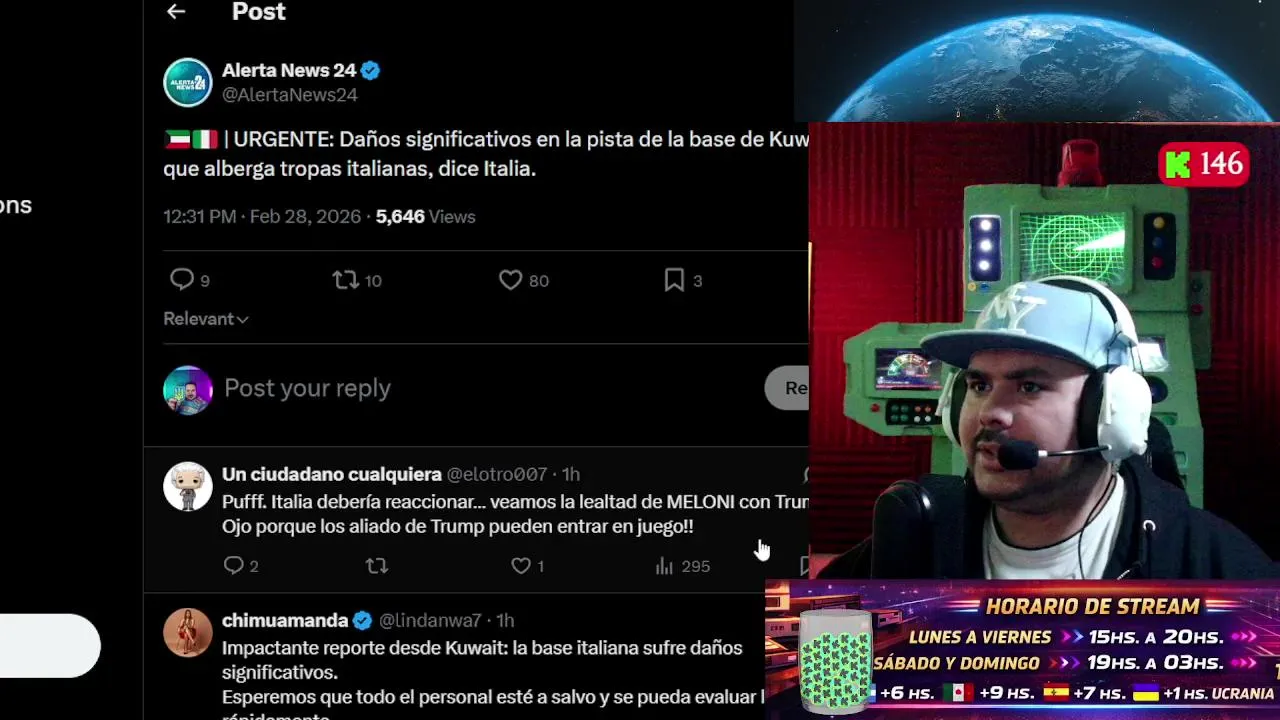This screenshot has width=1280, height=720.
Task: Open Un ciudadano cualquiera's profile
Action: [331, 474]
